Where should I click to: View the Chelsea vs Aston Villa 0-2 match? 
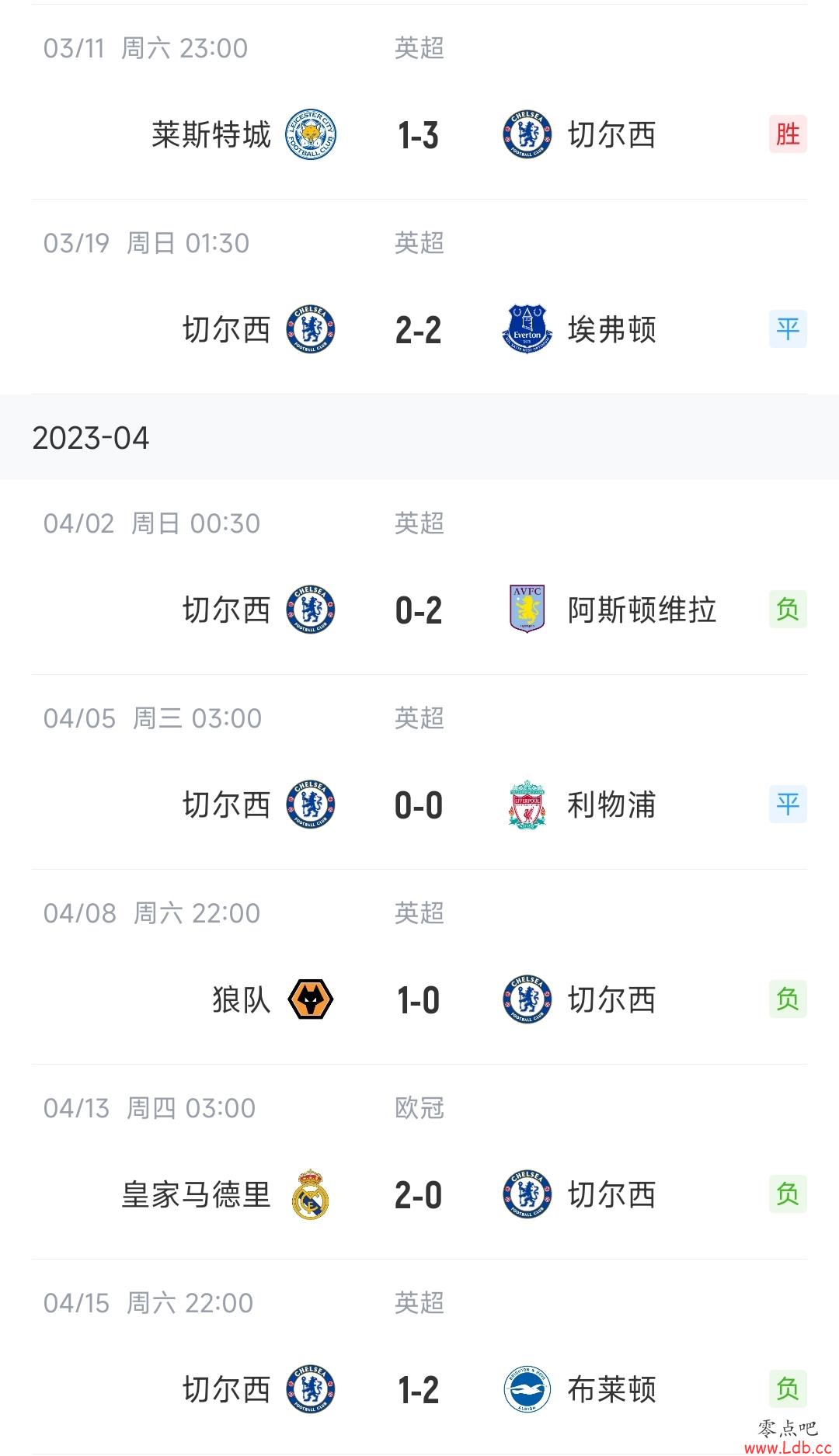tap(419, 577)
